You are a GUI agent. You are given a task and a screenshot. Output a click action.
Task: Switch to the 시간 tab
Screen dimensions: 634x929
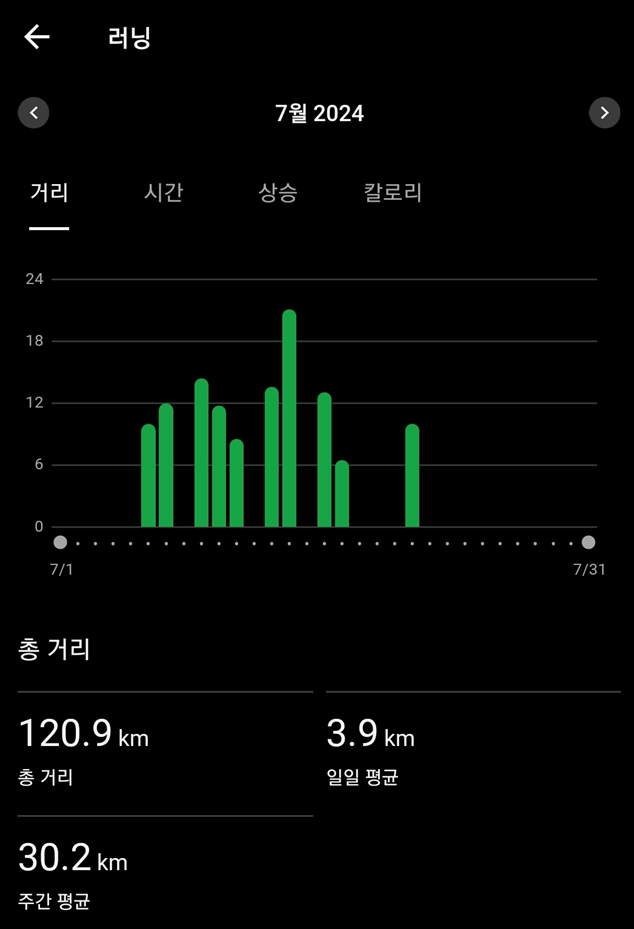click(163, 193)
